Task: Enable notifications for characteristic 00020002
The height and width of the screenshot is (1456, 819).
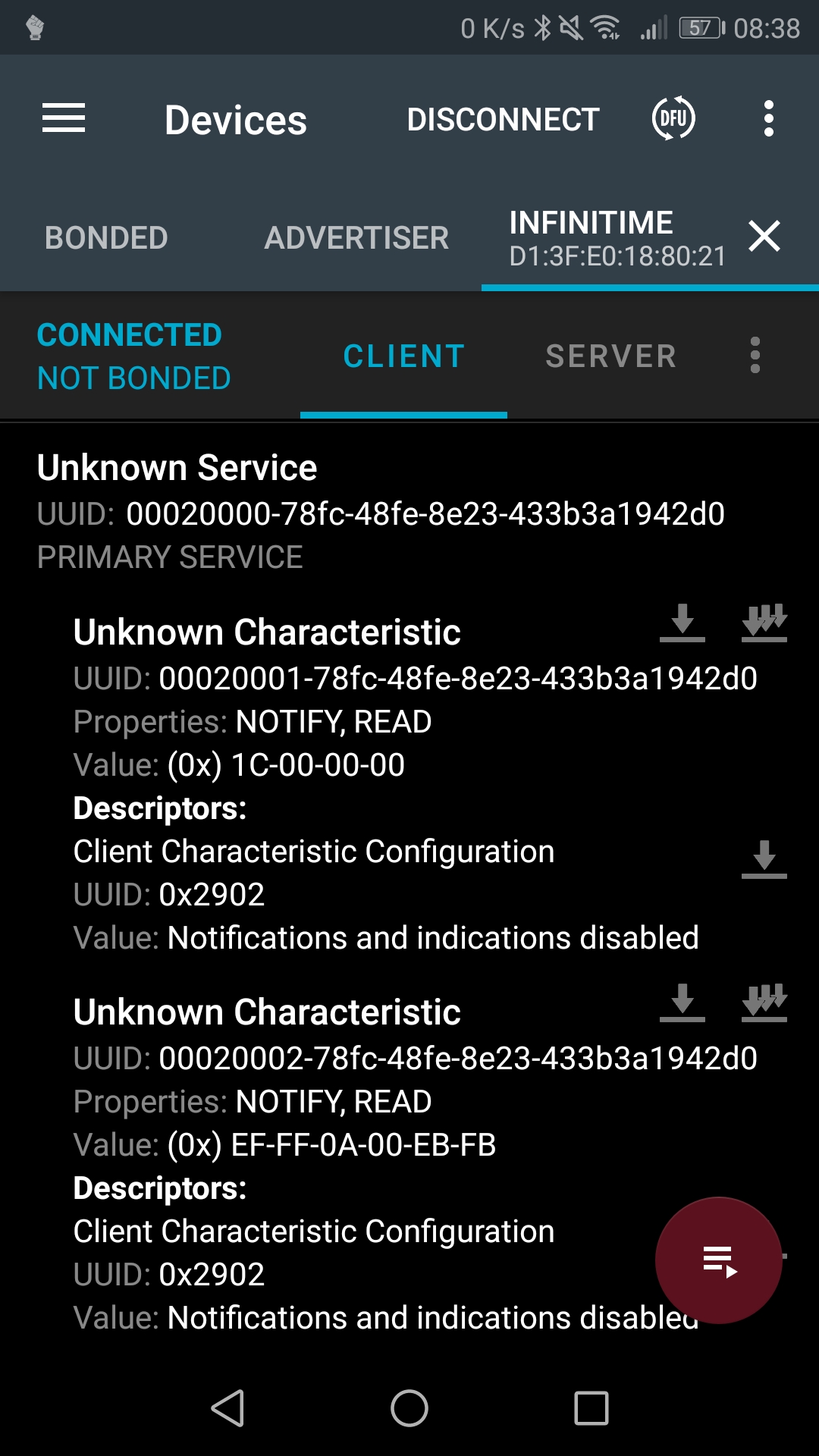Action: [x=764, y=1003]
